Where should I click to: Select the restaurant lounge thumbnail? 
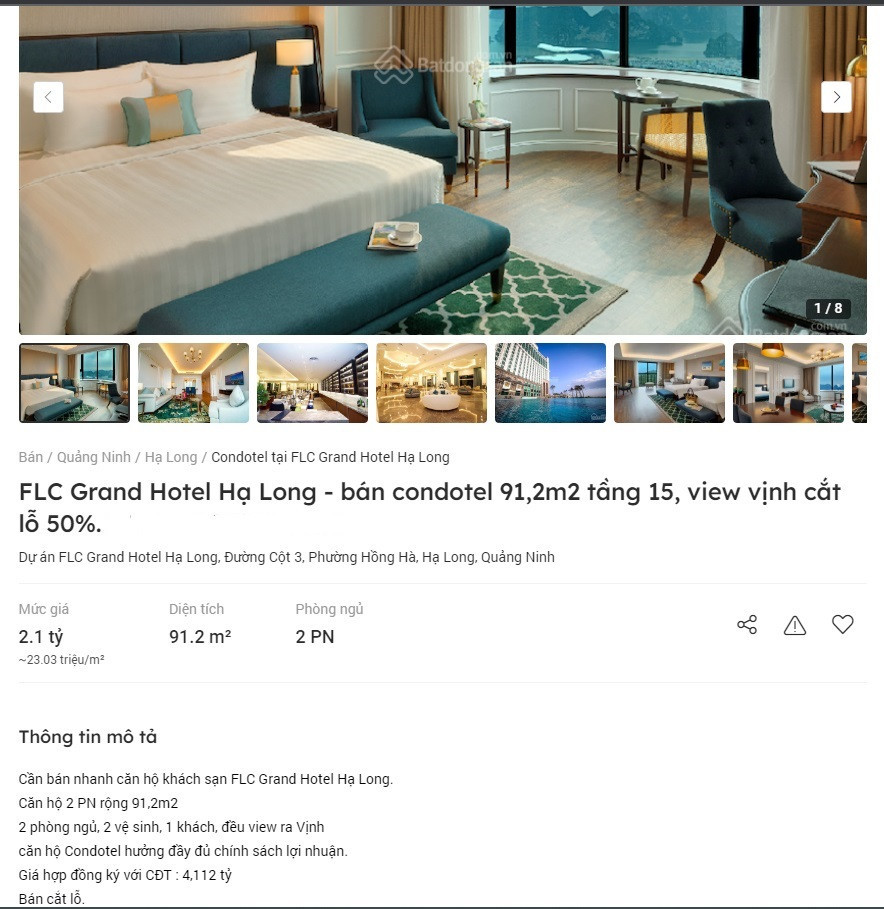point(312,383)
